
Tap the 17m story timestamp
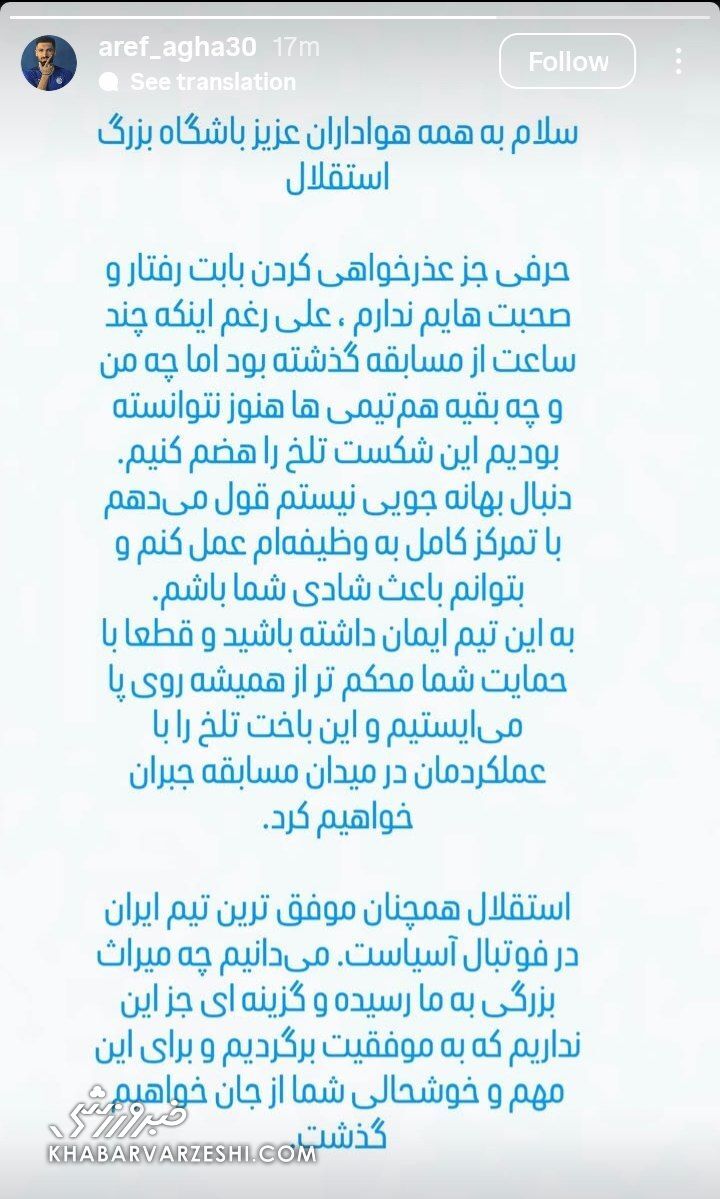[289, 45]
